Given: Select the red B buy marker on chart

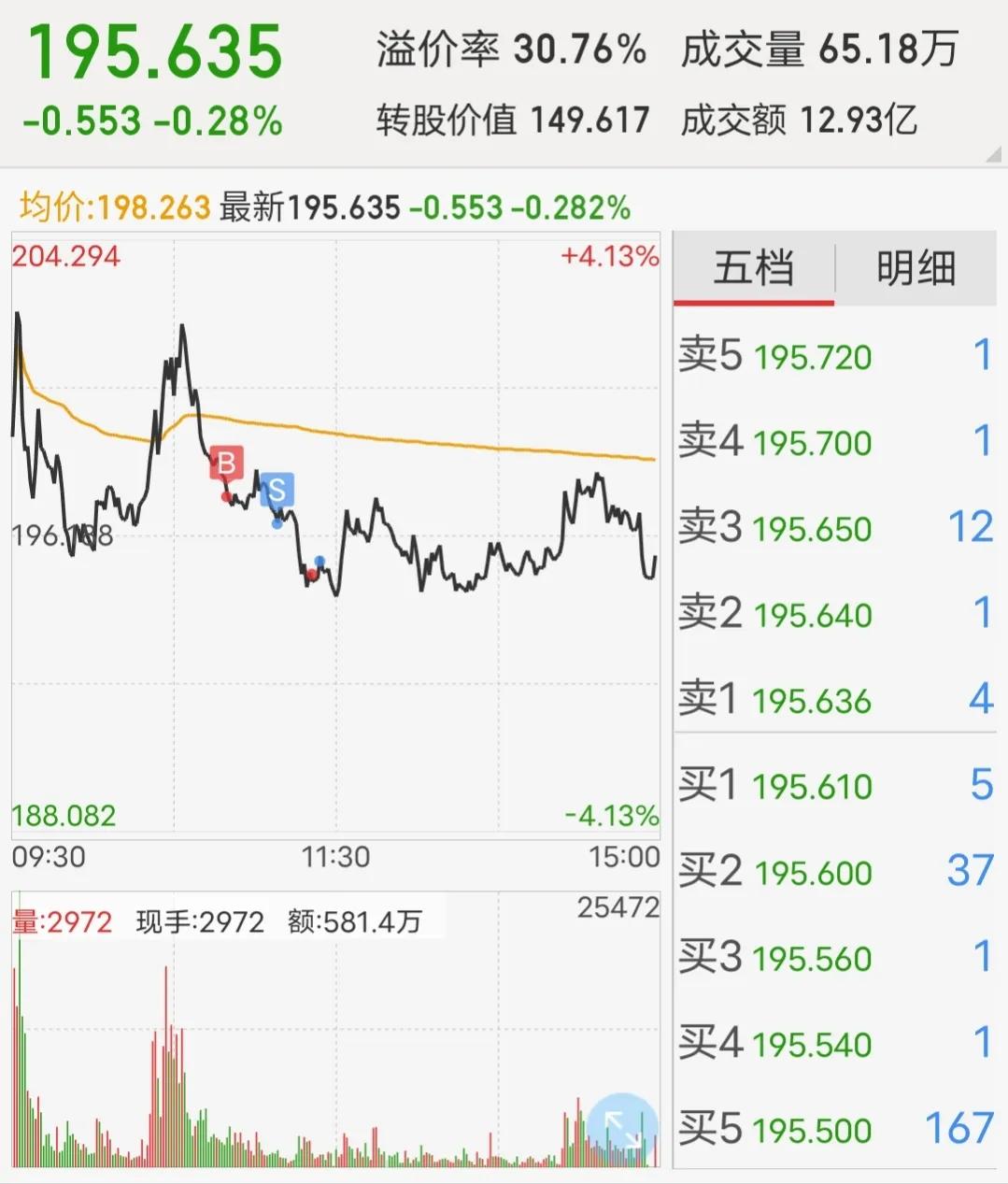Looking at the screenshot, I should 227,463.
